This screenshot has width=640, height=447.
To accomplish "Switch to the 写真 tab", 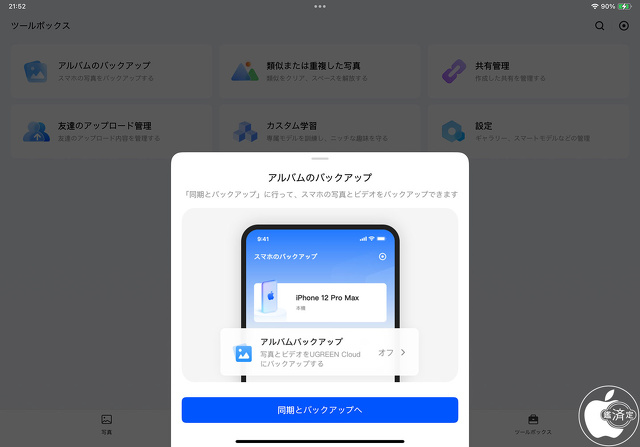I will (x=106, y=424).
